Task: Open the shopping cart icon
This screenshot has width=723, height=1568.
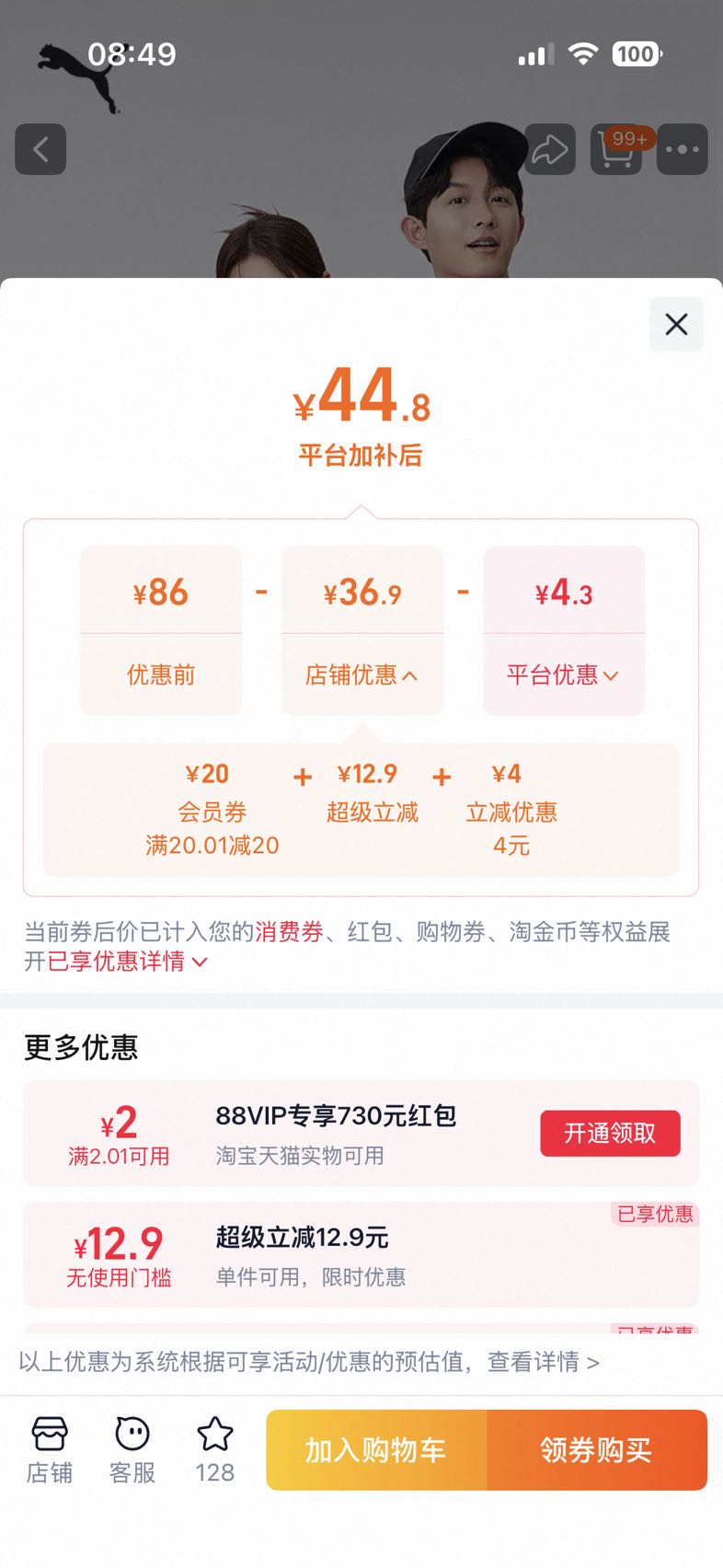Action: (616, 149)
